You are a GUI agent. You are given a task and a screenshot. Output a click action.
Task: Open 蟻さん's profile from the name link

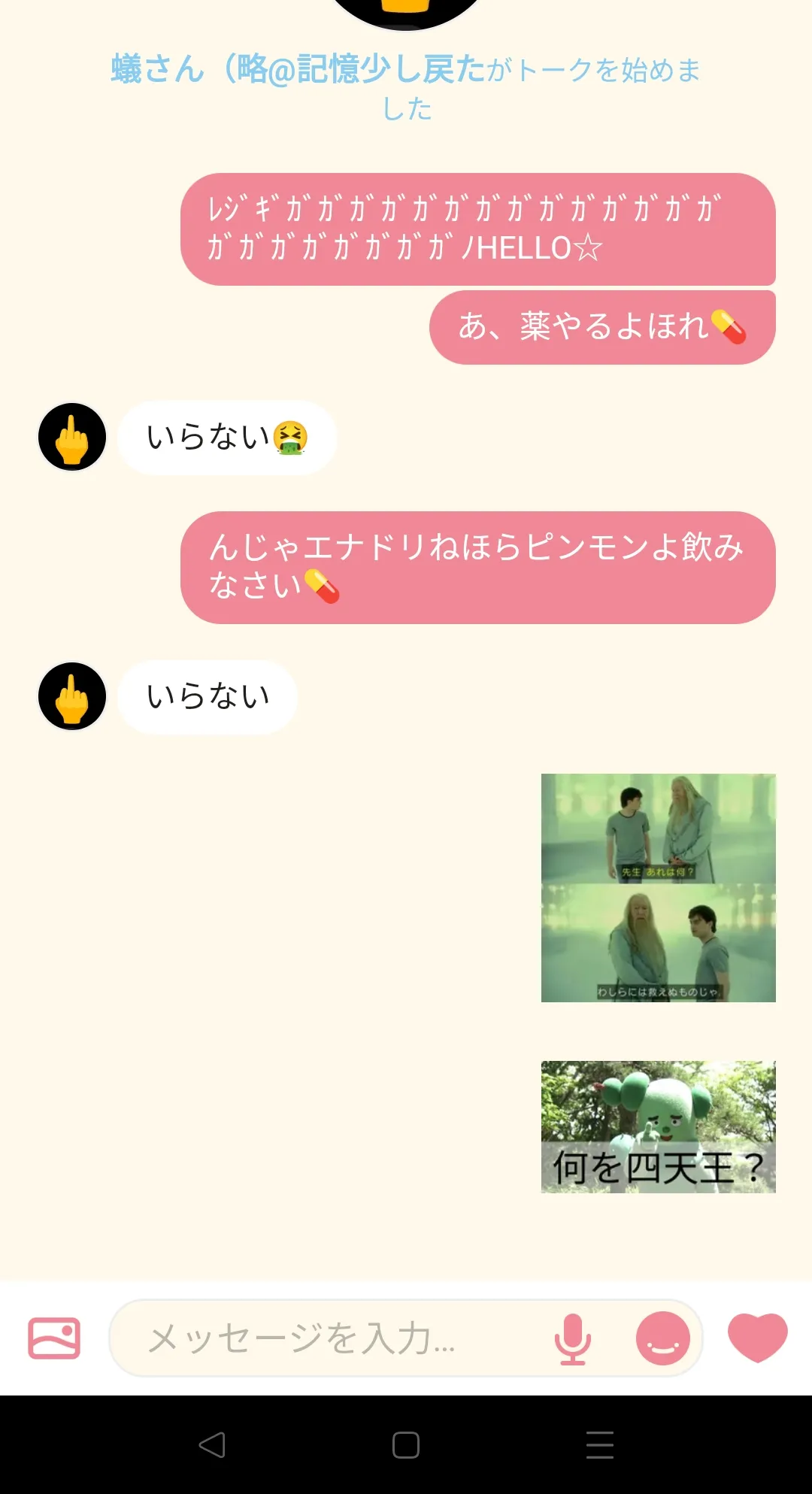click(298, 70)
